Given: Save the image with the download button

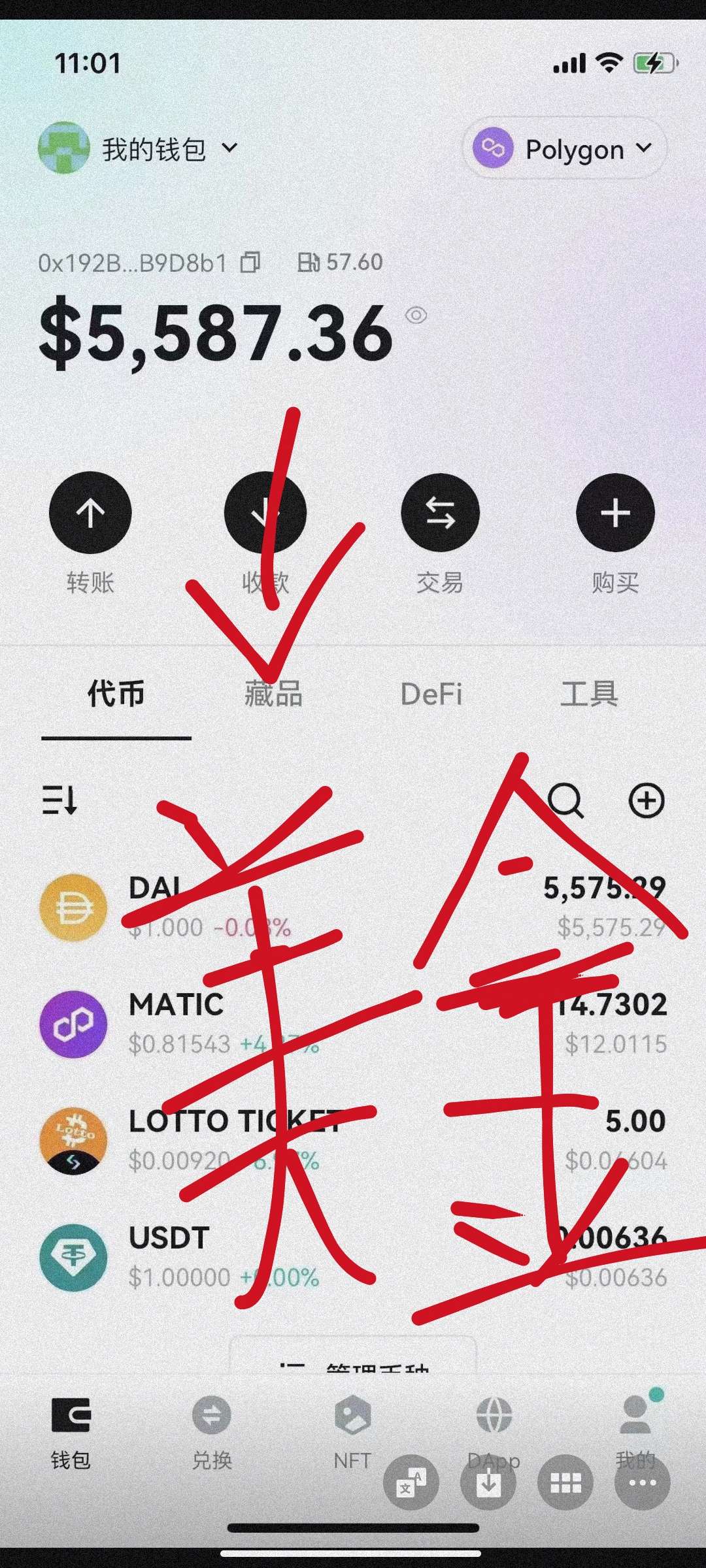Looking at the screenshot, I should [x=488, y=1482].
